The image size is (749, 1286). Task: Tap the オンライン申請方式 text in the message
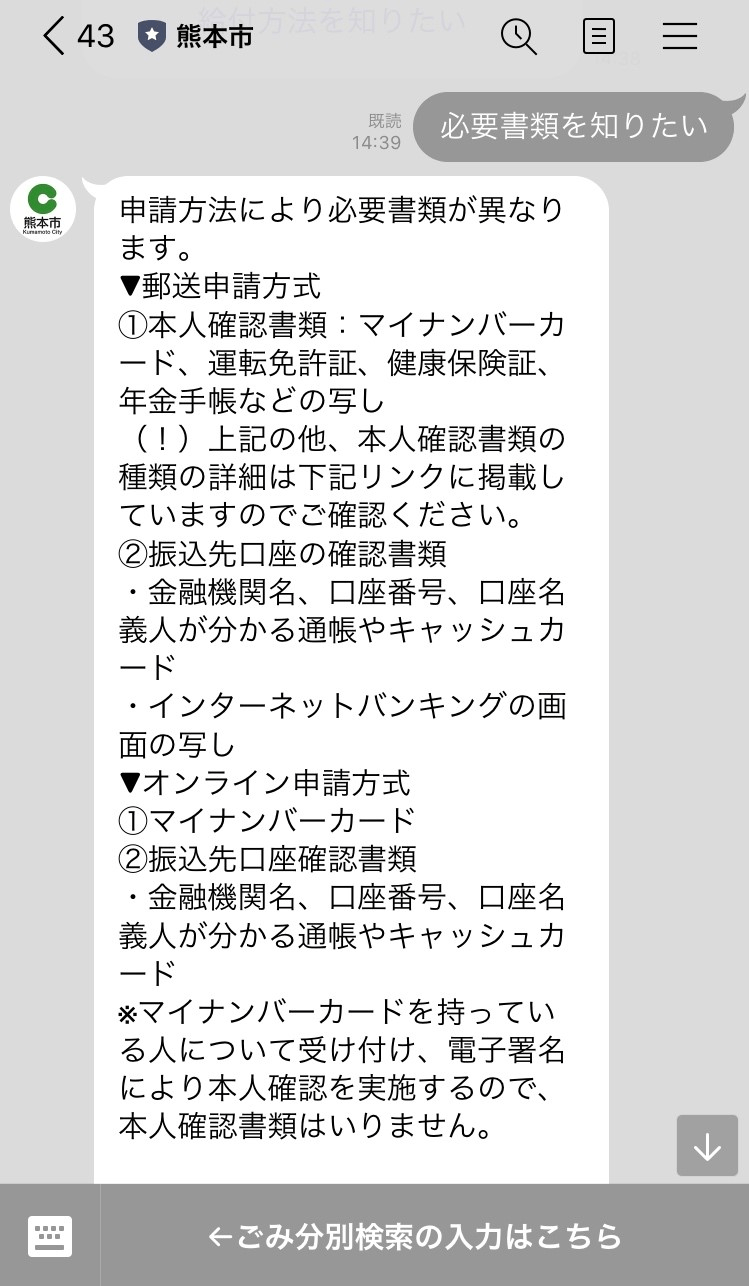point(265,784)
